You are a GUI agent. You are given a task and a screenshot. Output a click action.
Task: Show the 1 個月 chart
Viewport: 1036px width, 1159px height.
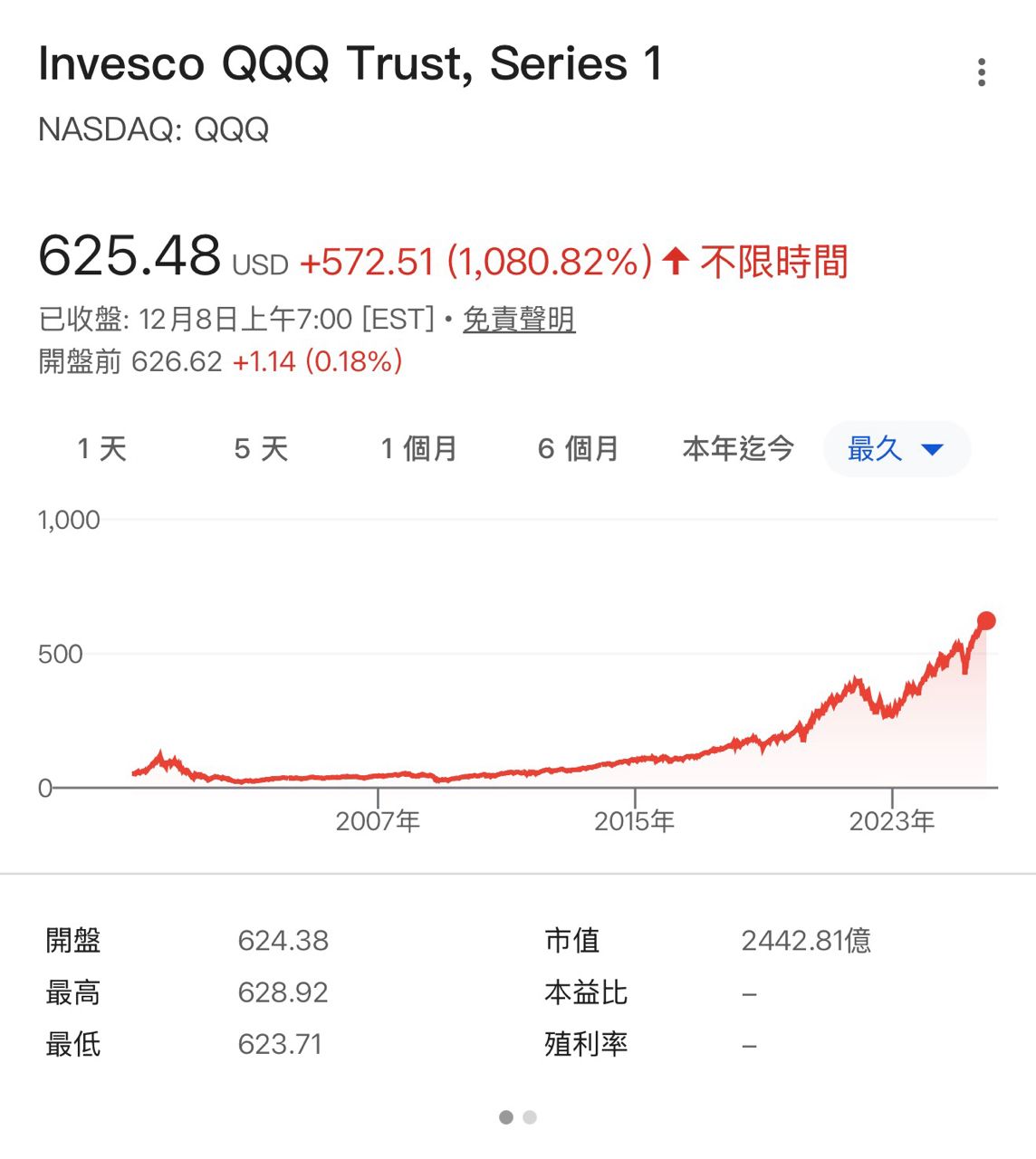(418, 448)
